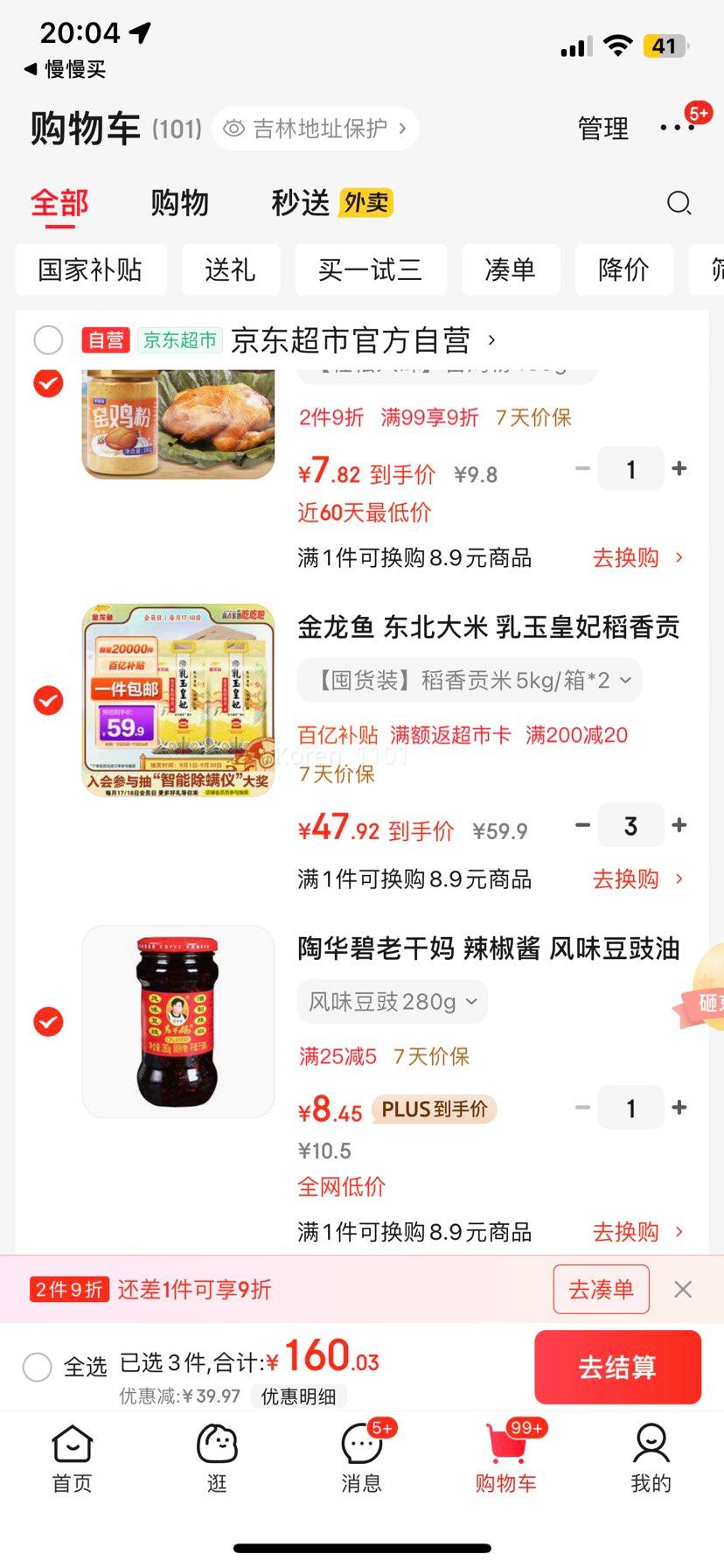
Task: Tap the 逛 browse icon
Action: coord(217,1457)
